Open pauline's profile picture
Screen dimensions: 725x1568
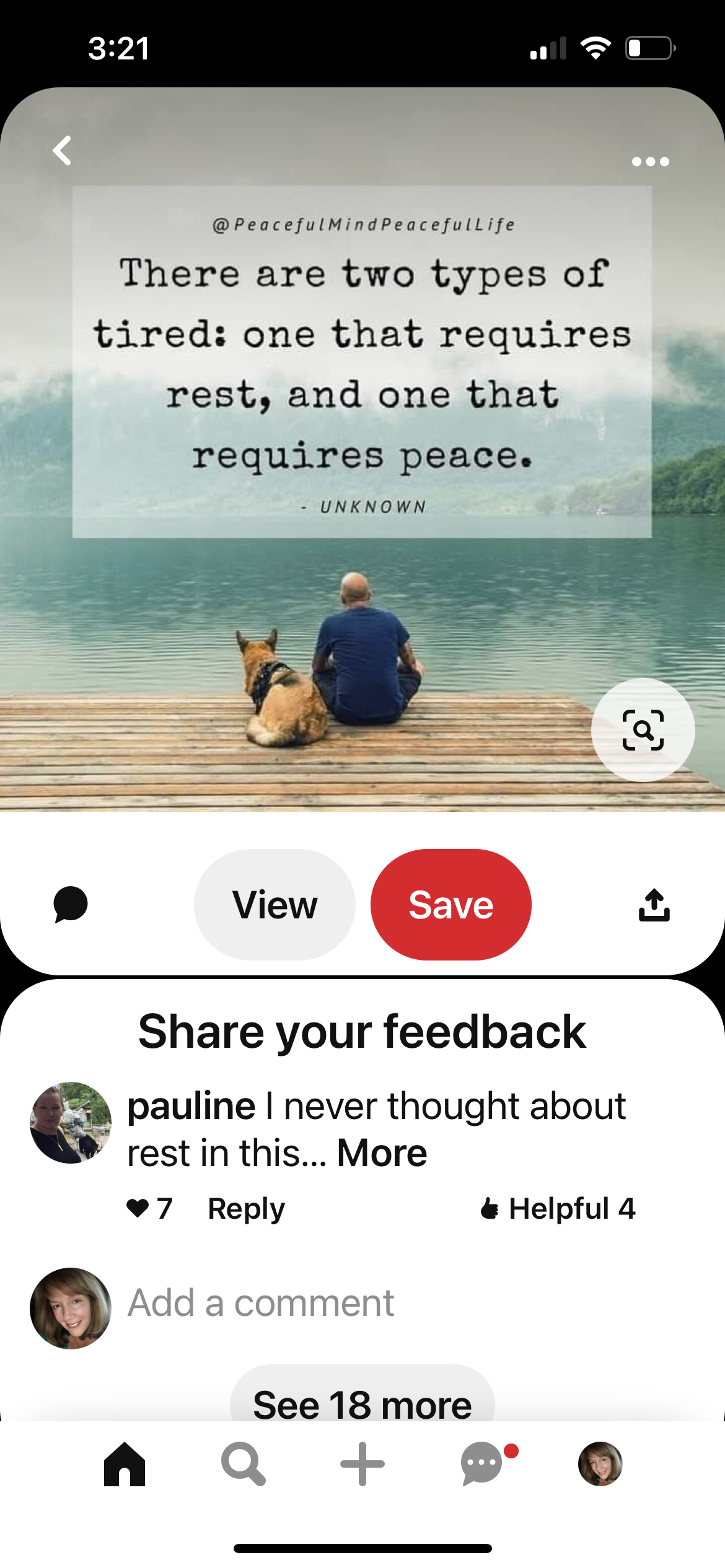click(71, 1123)
